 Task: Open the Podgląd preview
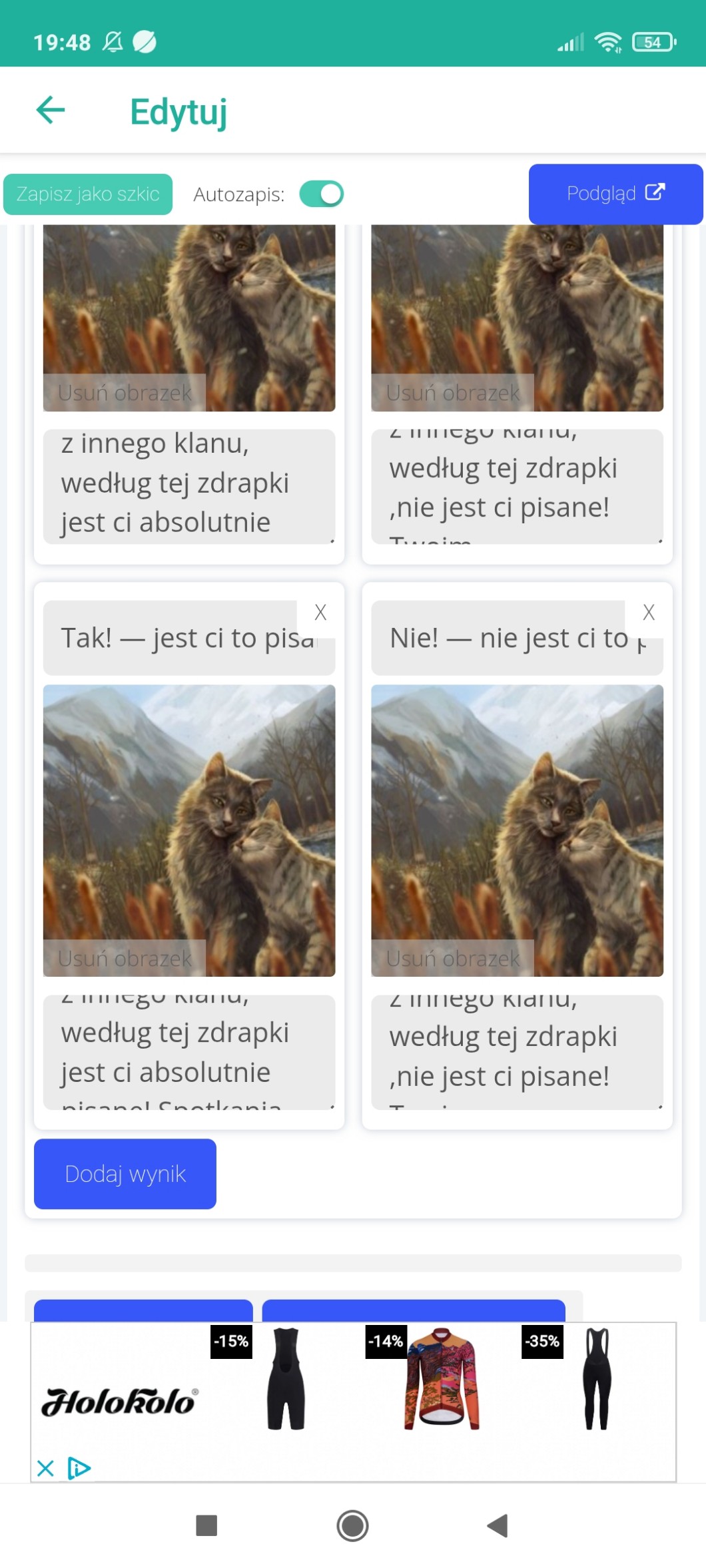coord(615,194)
